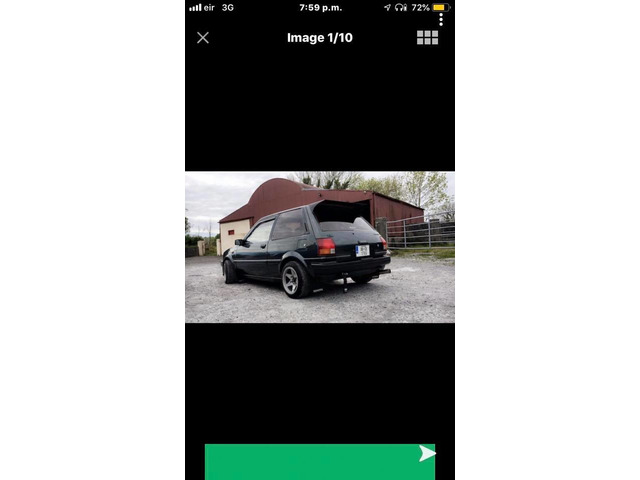This screenshot has height=480, width=640.
Task: Tap the car photo
Action: coord(319,247)
